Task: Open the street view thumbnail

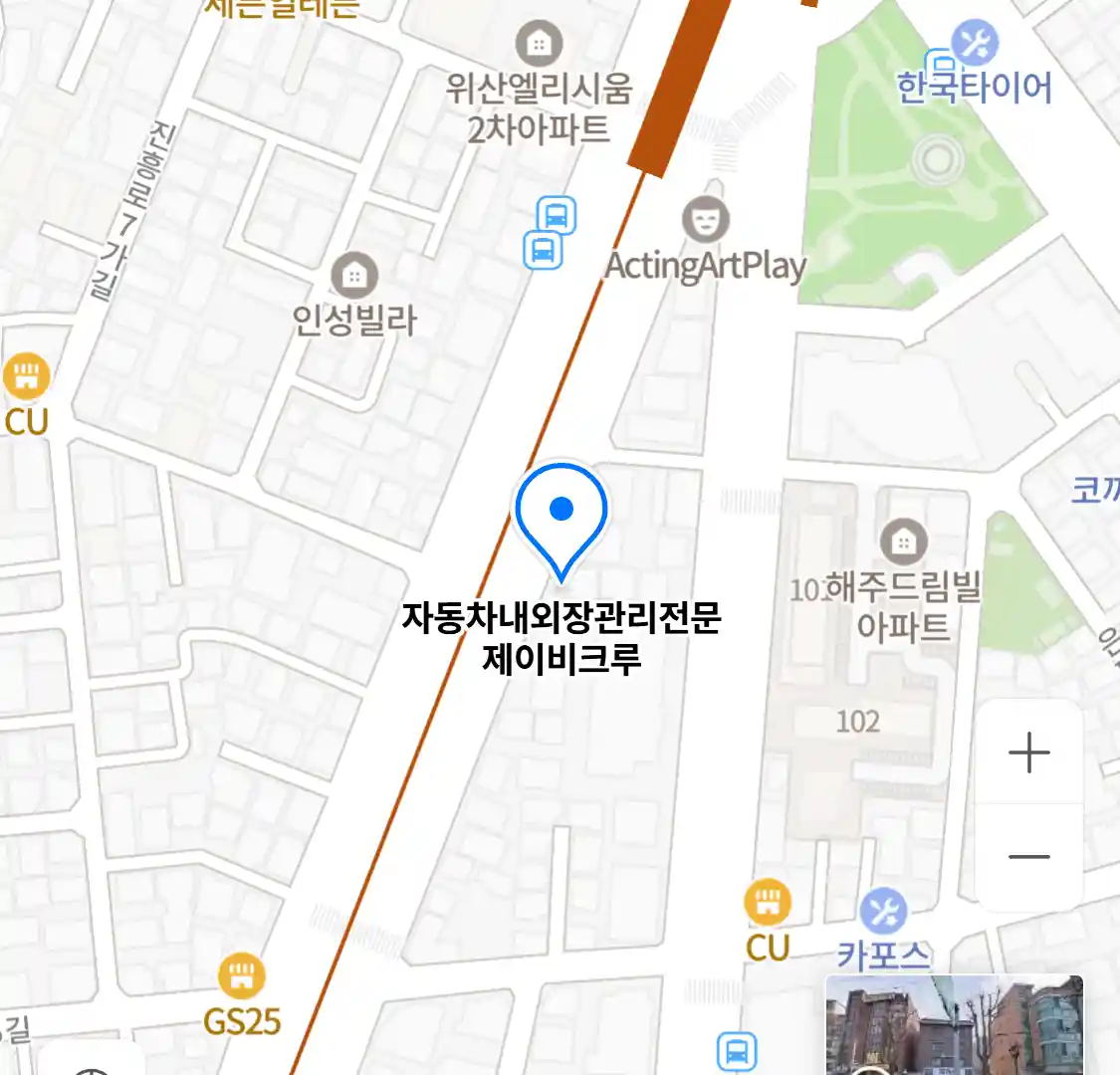Action: [x=954, y=1025]
